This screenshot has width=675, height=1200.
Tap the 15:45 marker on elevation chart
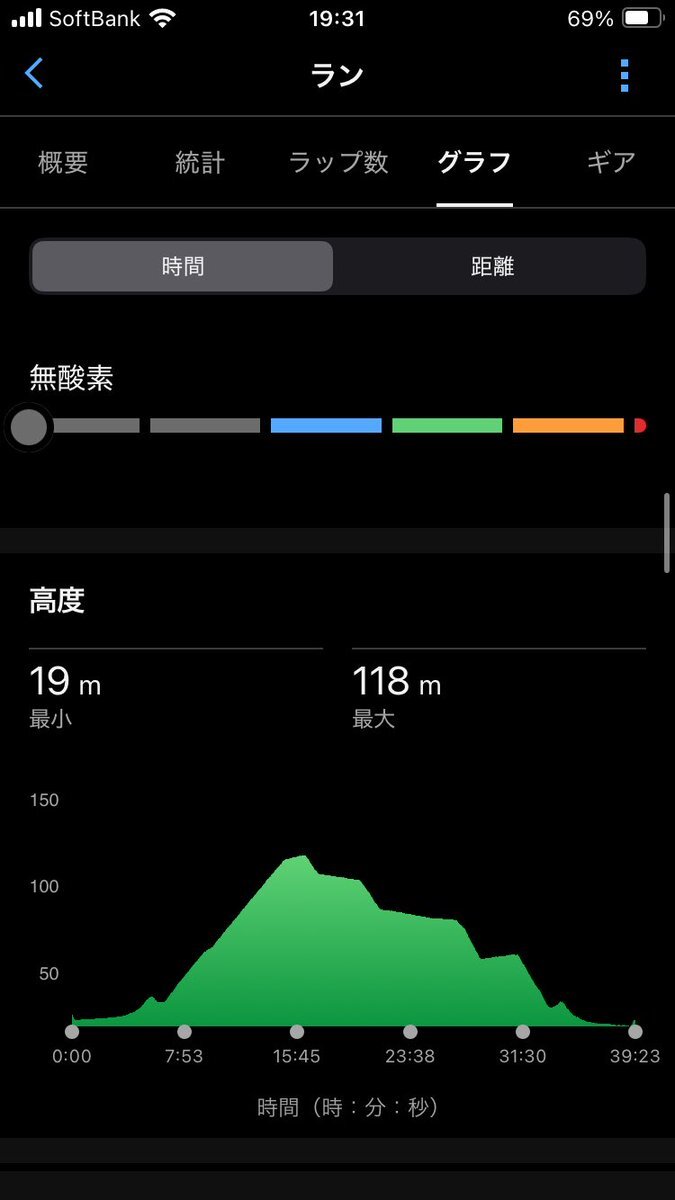[x=297, y=1031]
